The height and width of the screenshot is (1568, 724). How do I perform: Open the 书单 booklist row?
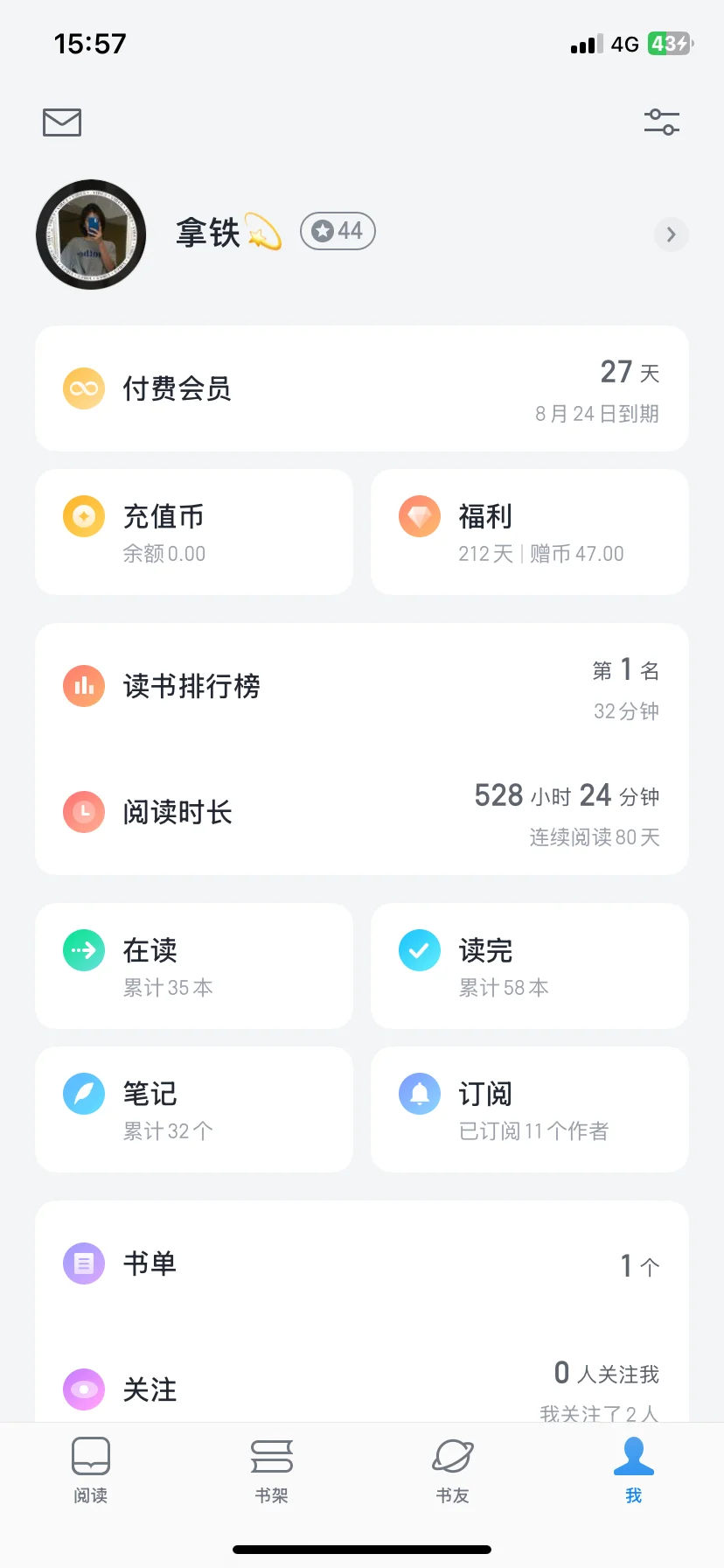tap(362, 1263)
